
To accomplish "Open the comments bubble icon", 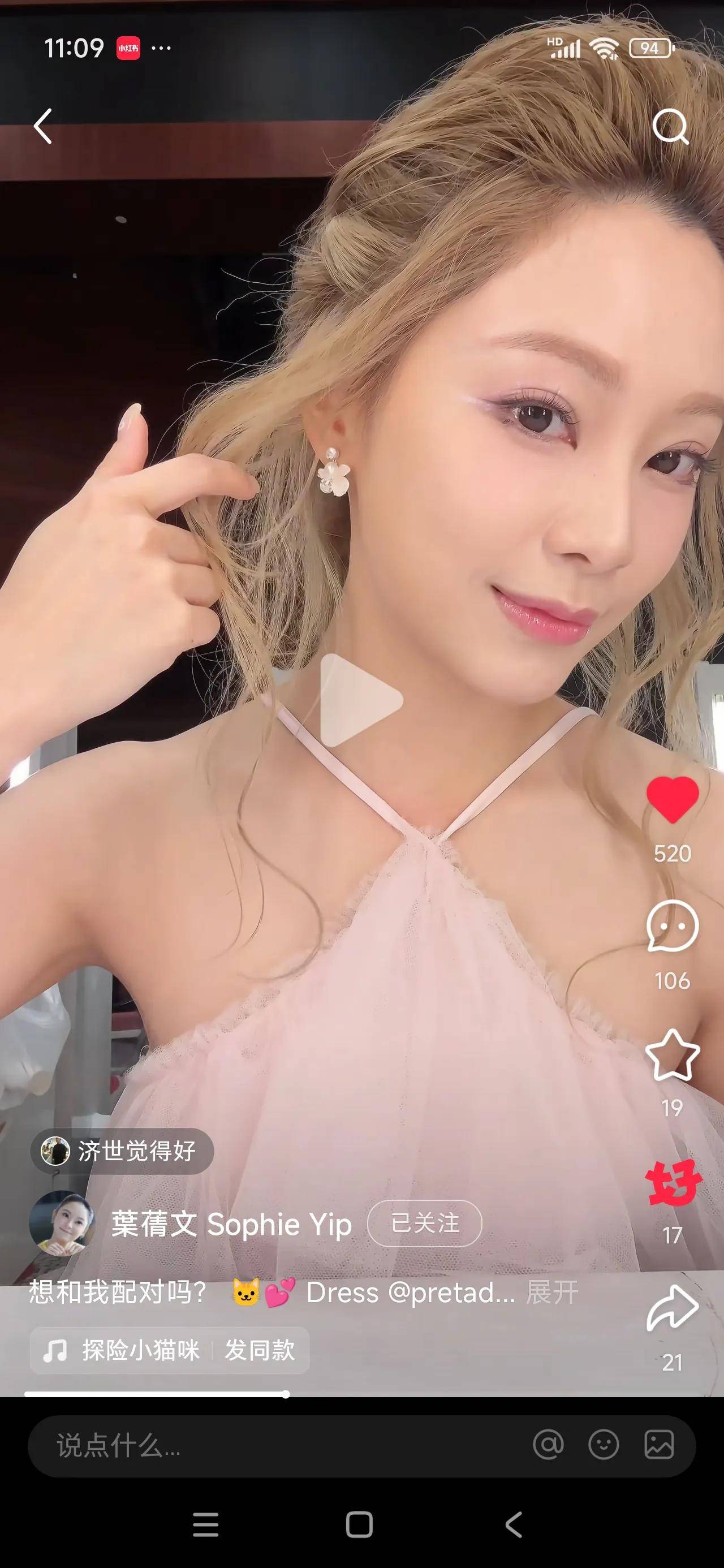I will tap(671, 926).
